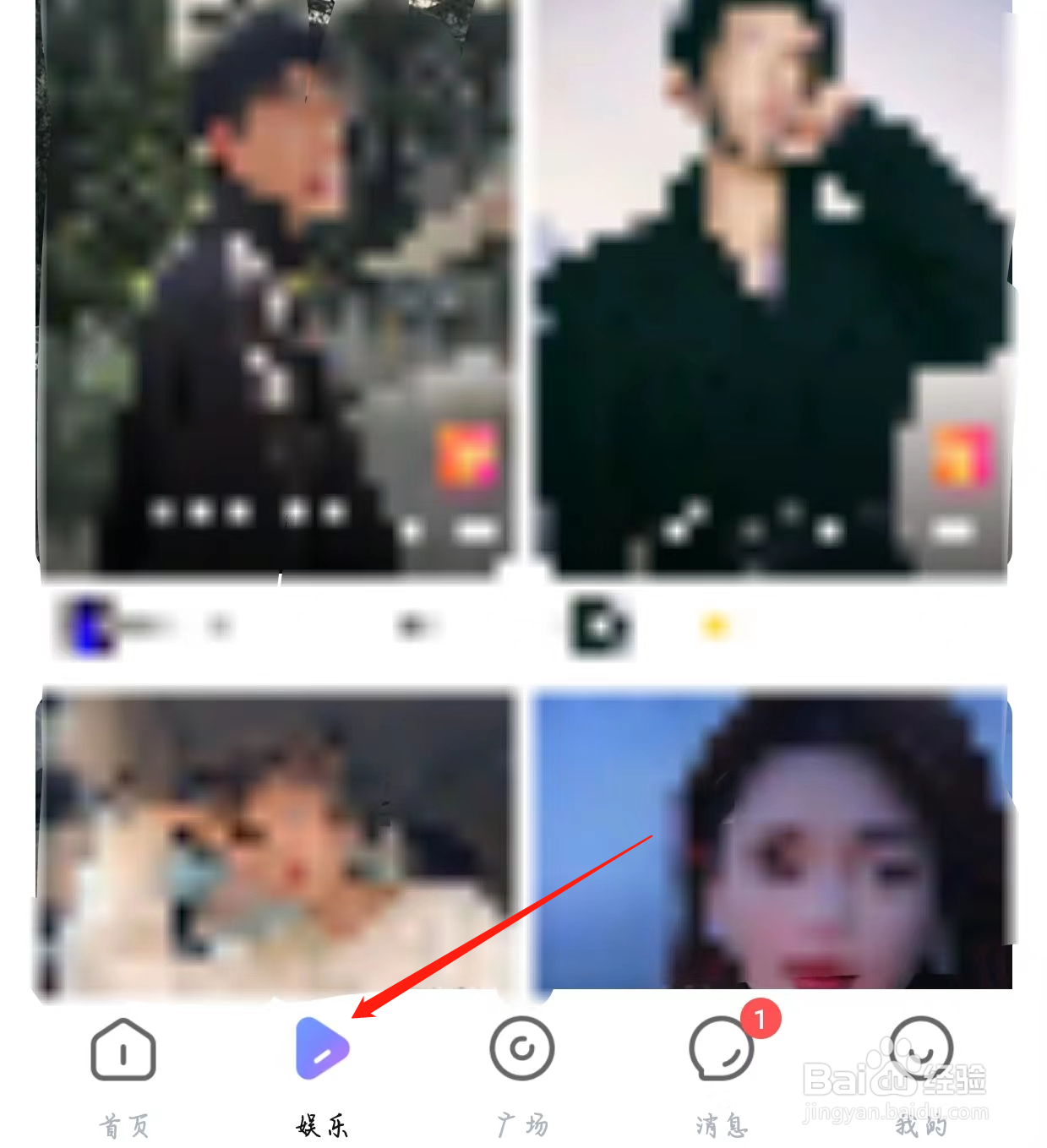Tap the blue avatar icon below first video
The width and height of the screenshot is (1047, 1148).
(85, 625)
